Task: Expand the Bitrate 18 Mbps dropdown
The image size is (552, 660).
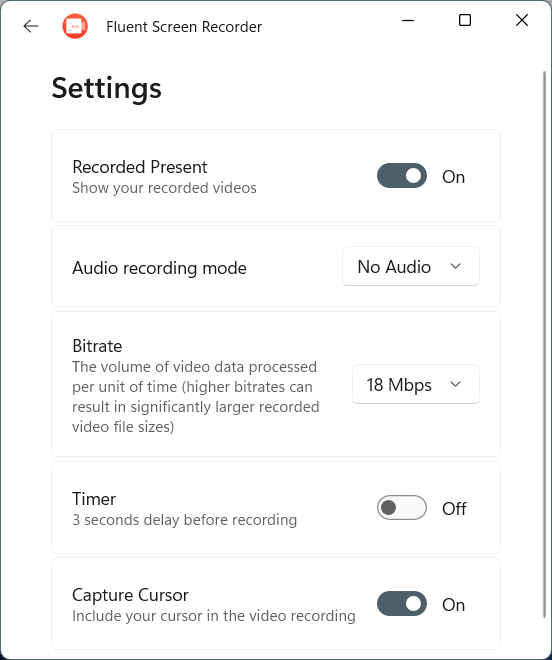Action: (416, 384)
